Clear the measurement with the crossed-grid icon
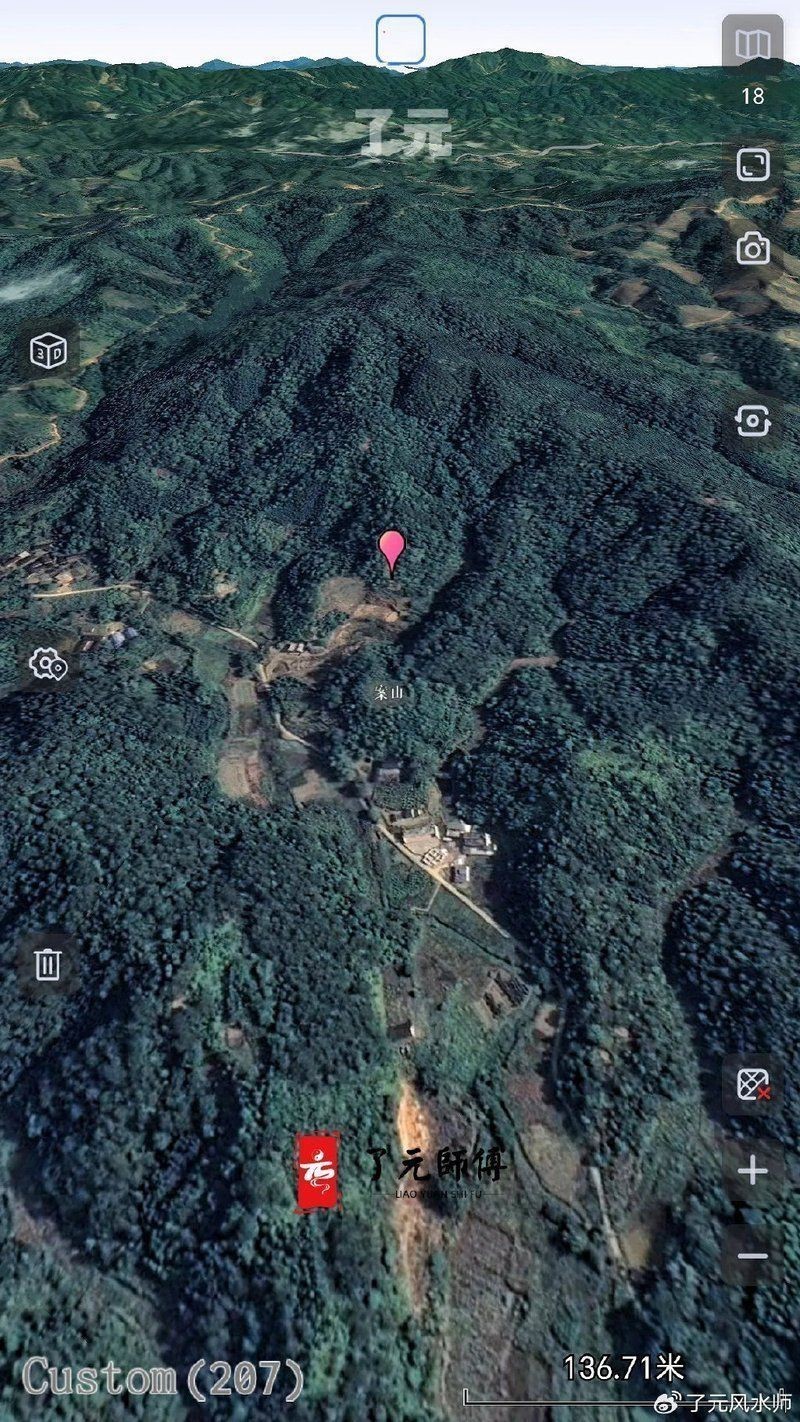Screen dimensions: 800x1422 [x=752, y=1085]
